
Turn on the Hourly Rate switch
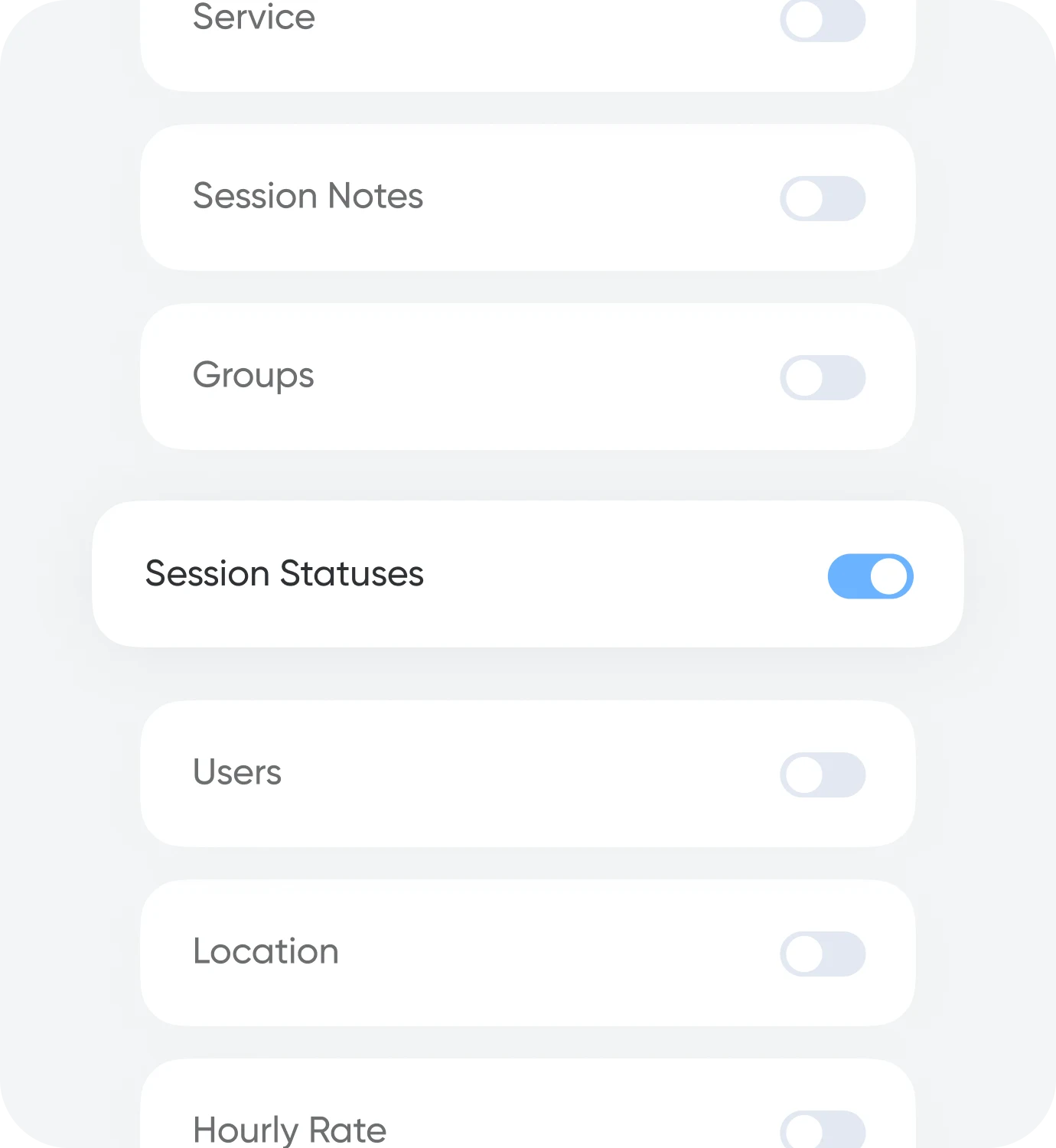click(x=823, y=1130)
